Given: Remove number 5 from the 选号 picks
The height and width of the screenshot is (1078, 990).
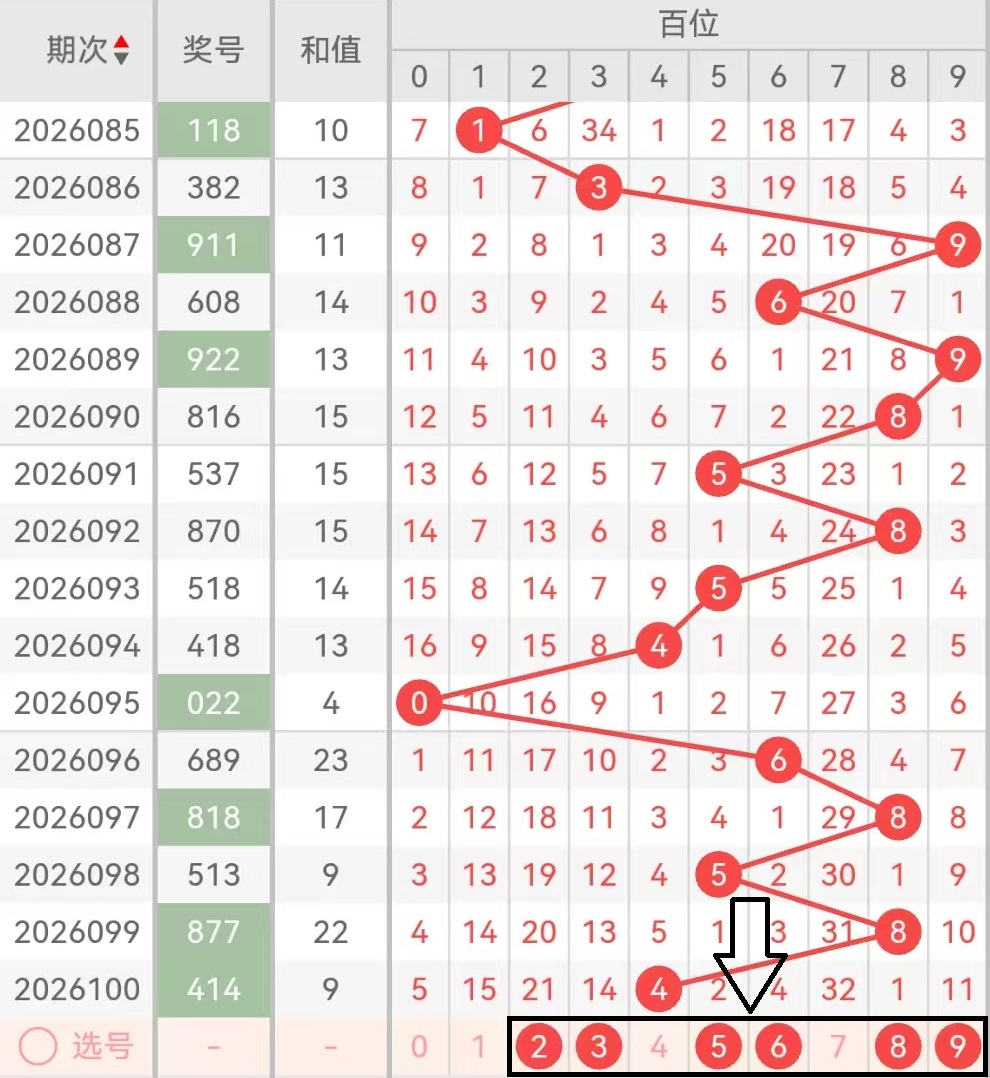Looking at the screenshot, I should (718, 1047).
